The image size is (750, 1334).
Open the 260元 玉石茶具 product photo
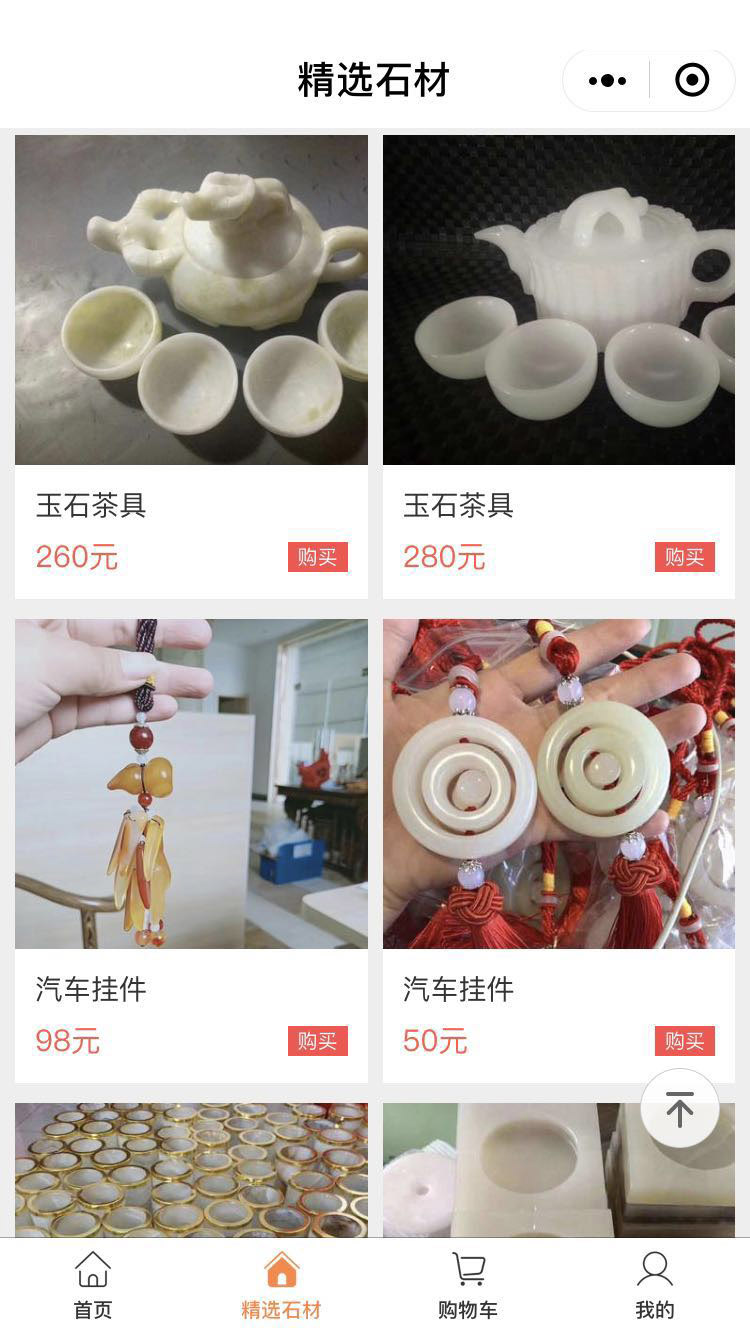click(191, 300)
